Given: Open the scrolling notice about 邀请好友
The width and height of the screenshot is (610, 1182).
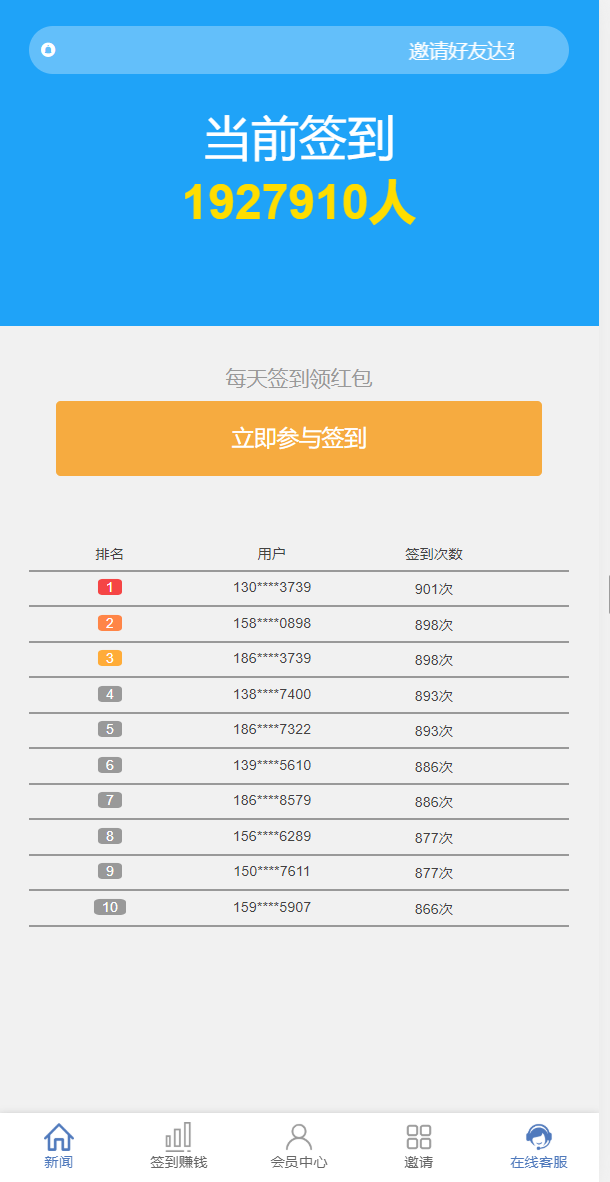Looking at the screenshot, I should pyautogui.click(x=299, y=51).
